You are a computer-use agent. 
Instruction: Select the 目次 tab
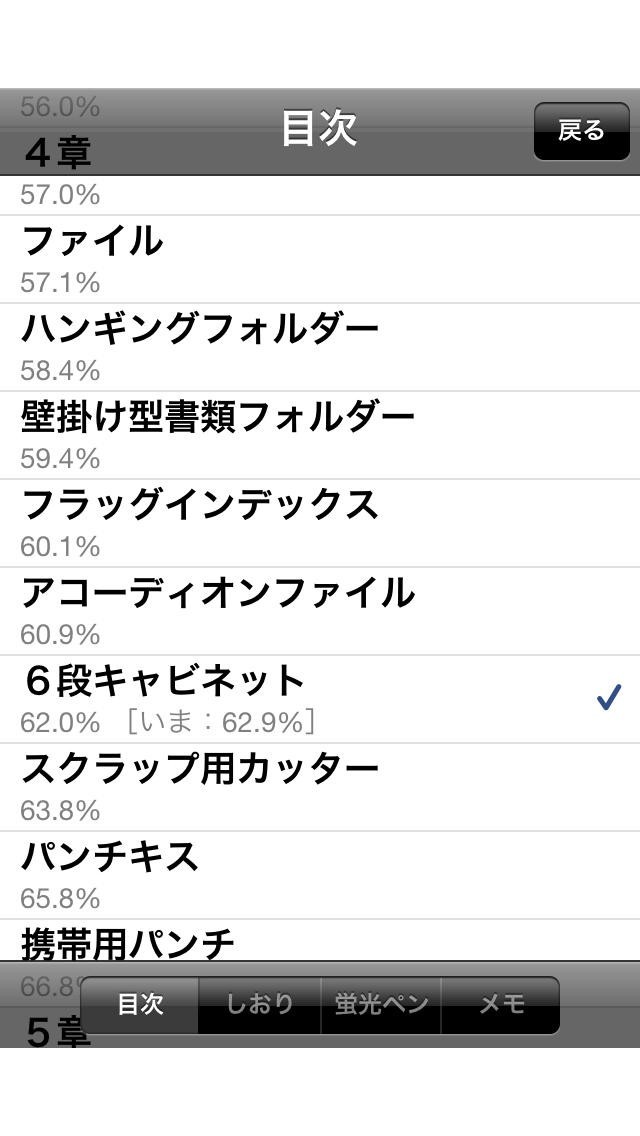pos(140,1004)
